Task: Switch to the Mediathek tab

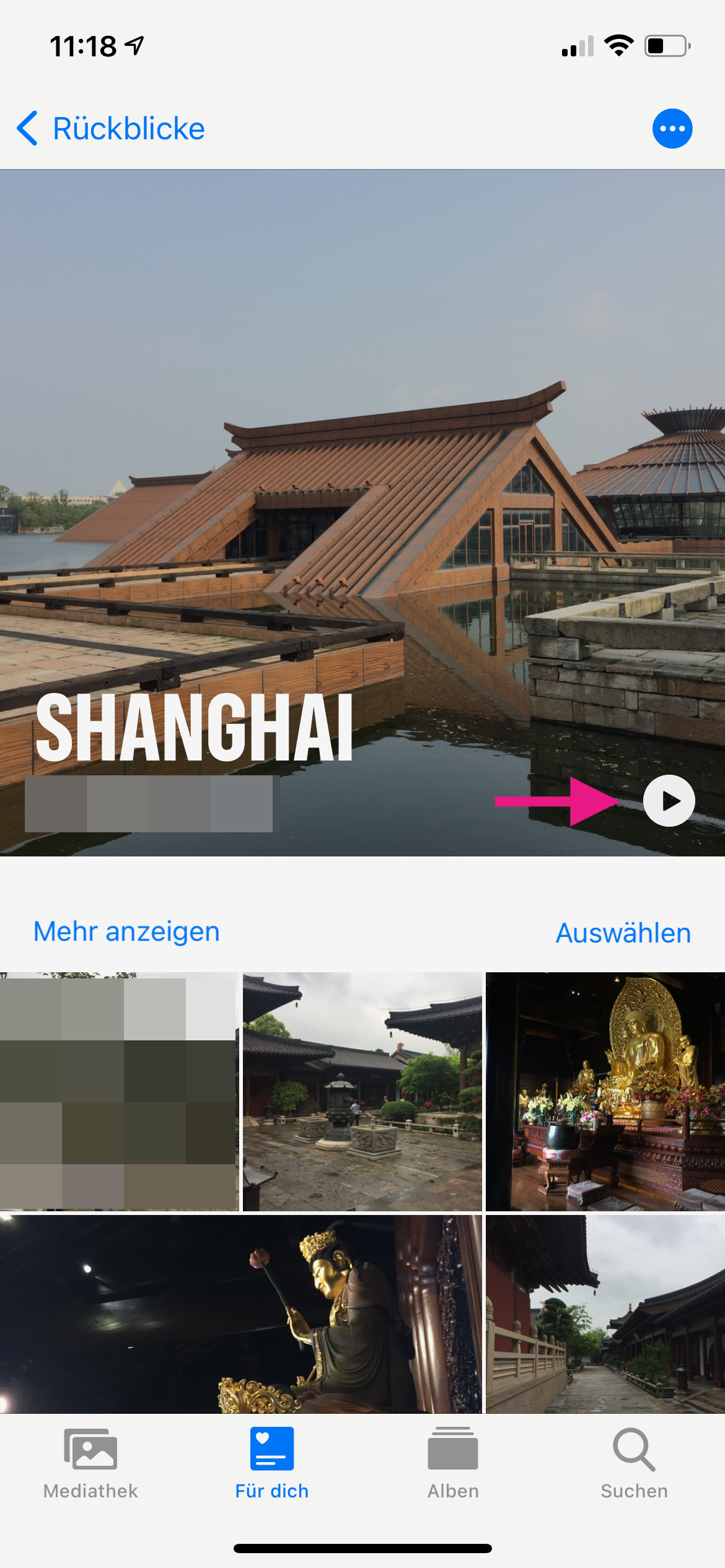Action: click(x=90, y=1464)
